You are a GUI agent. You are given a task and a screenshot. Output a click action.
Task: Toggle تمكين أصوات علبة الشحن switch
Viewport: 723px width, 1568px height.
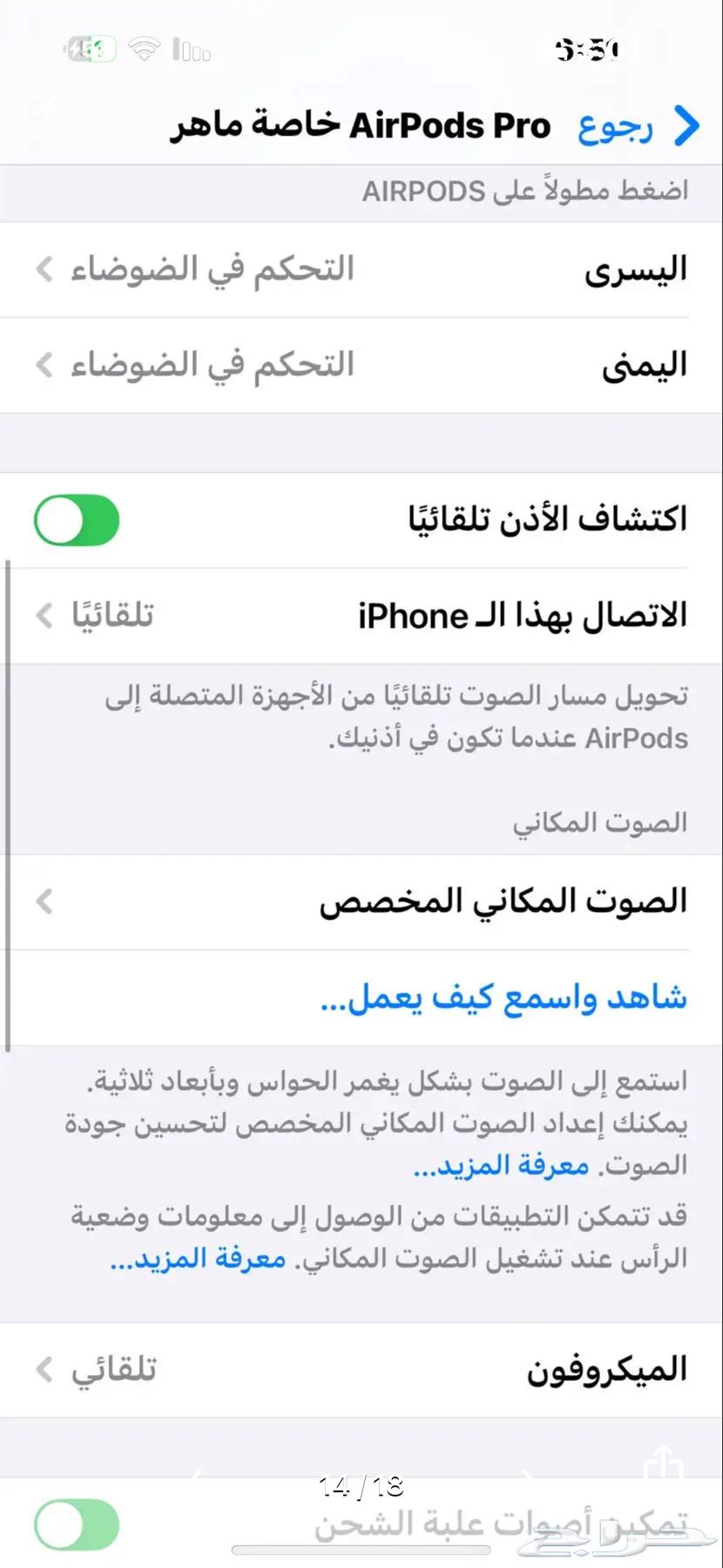[77, 1524]
